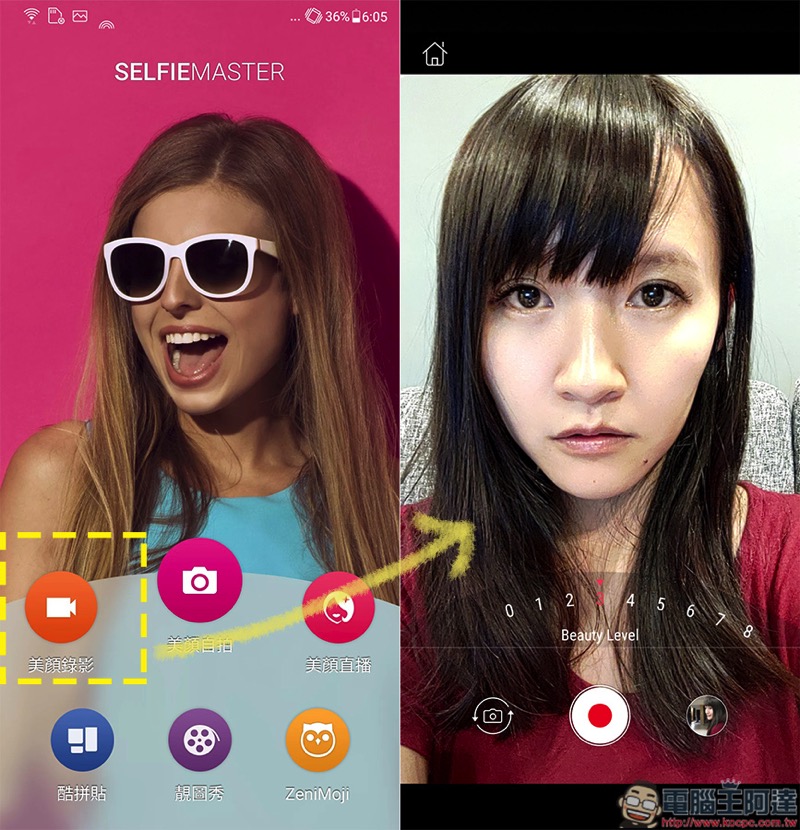This screenshot has width=800, height=830.
Task: Launch ZeniMoji
Action: [x=318, y=740]
